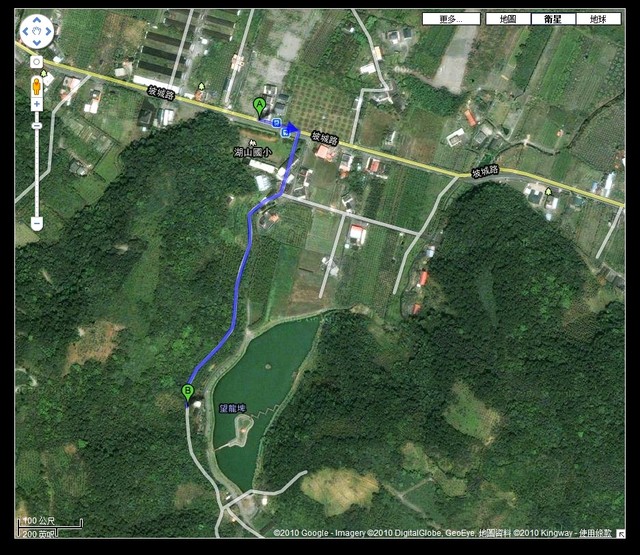Zoom out with the minus button
Screen dimensions: 640x555
click(37, 225)
